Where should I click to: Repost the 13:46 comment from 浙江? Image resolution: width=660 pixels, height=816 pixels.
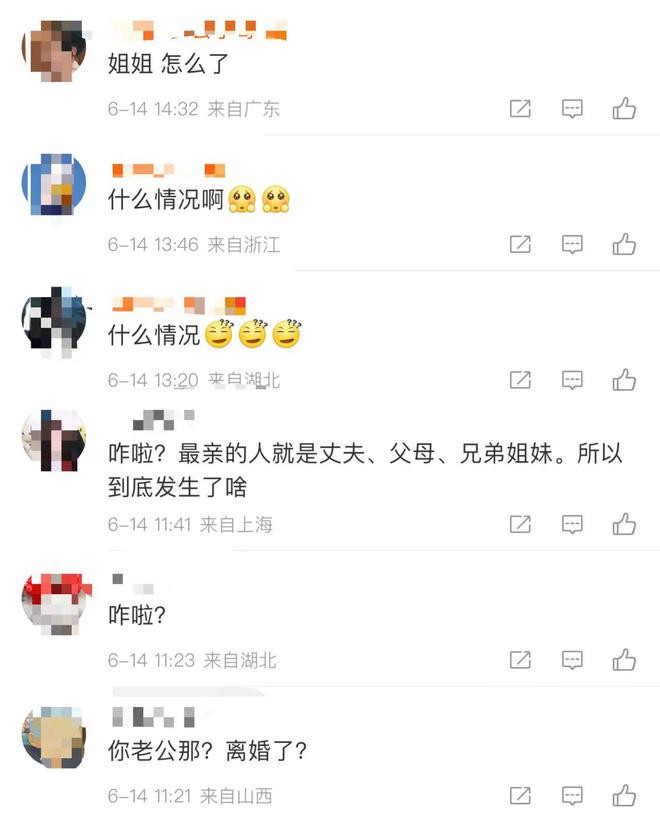click(520, 244)
